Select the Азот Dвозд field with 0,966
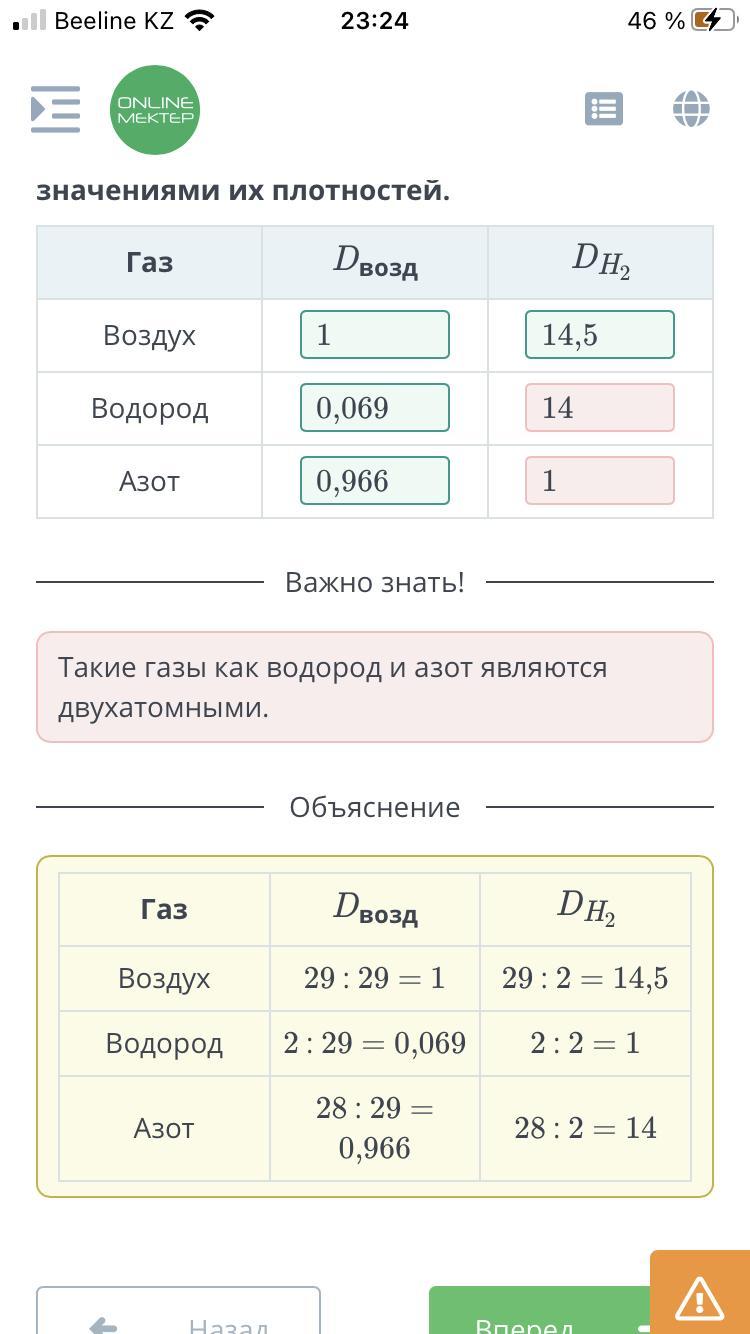 [x=375, y=481]
